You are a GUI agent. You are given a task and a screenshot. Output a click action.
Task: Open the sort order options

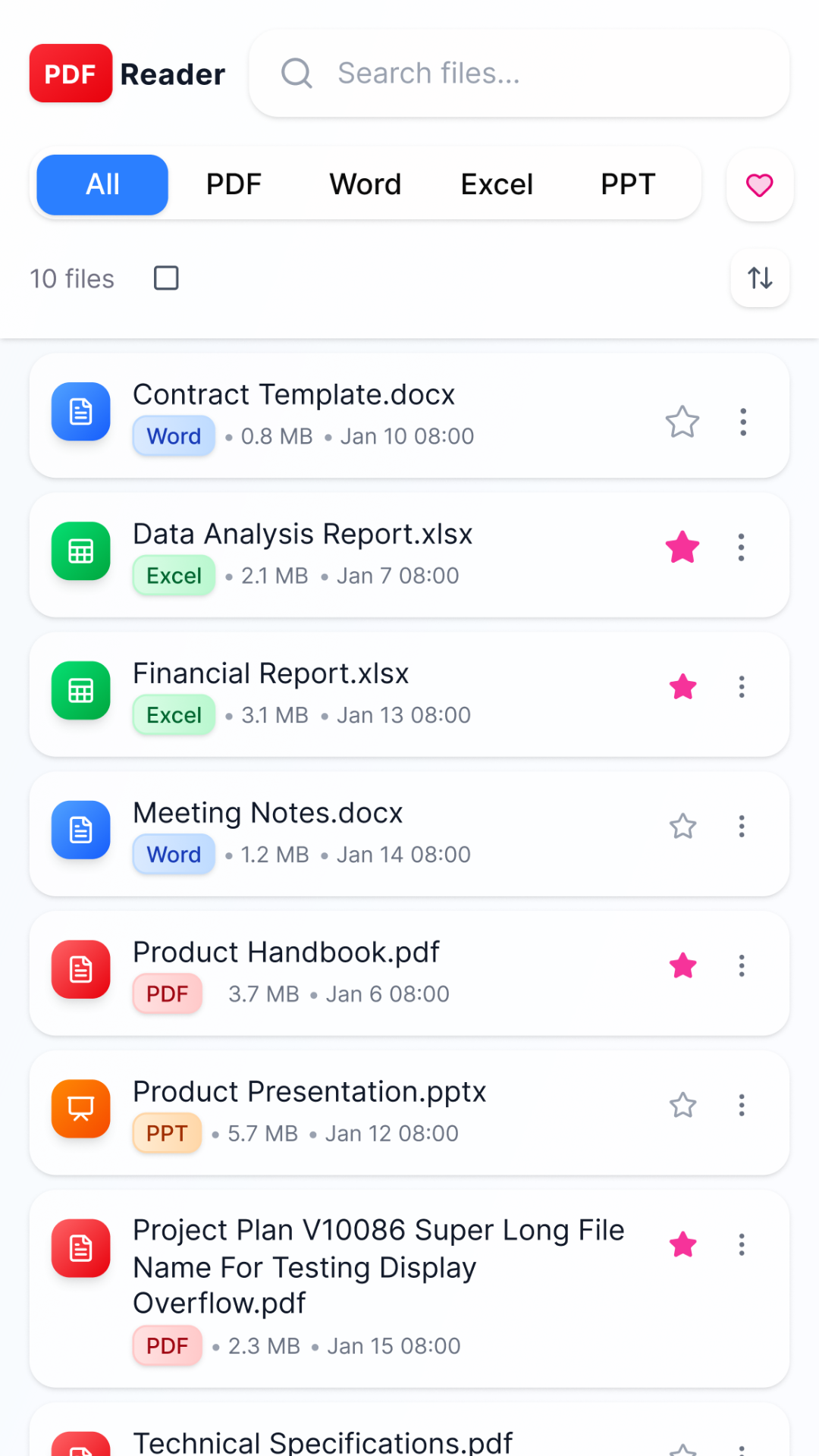(760, 278)
